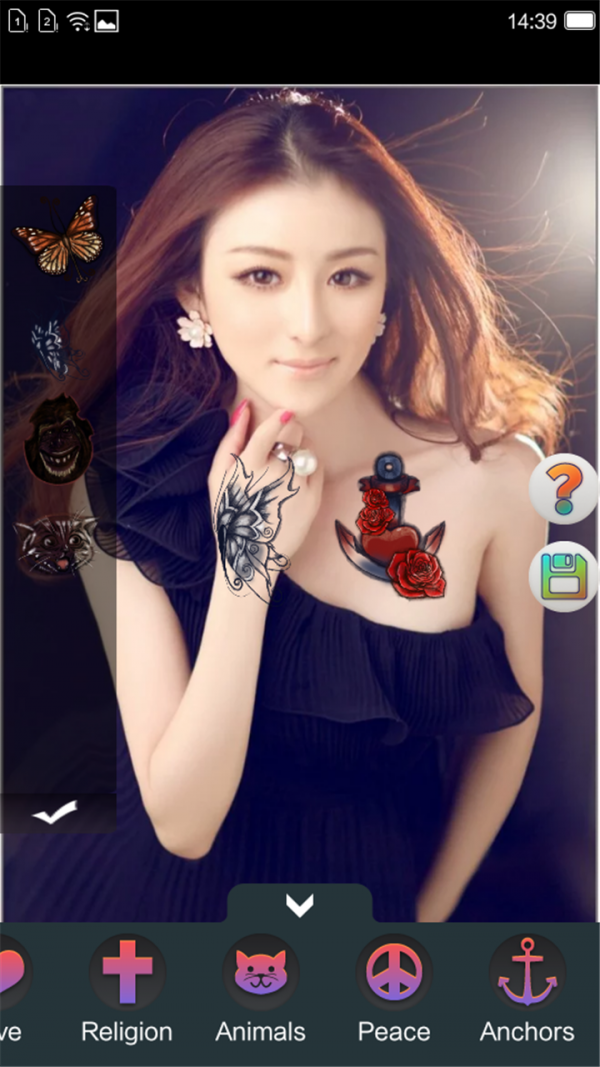Screen dimensions: 600x1067
Task: Add the cat face tattoo sticker
Action: [x=56, y=545]
